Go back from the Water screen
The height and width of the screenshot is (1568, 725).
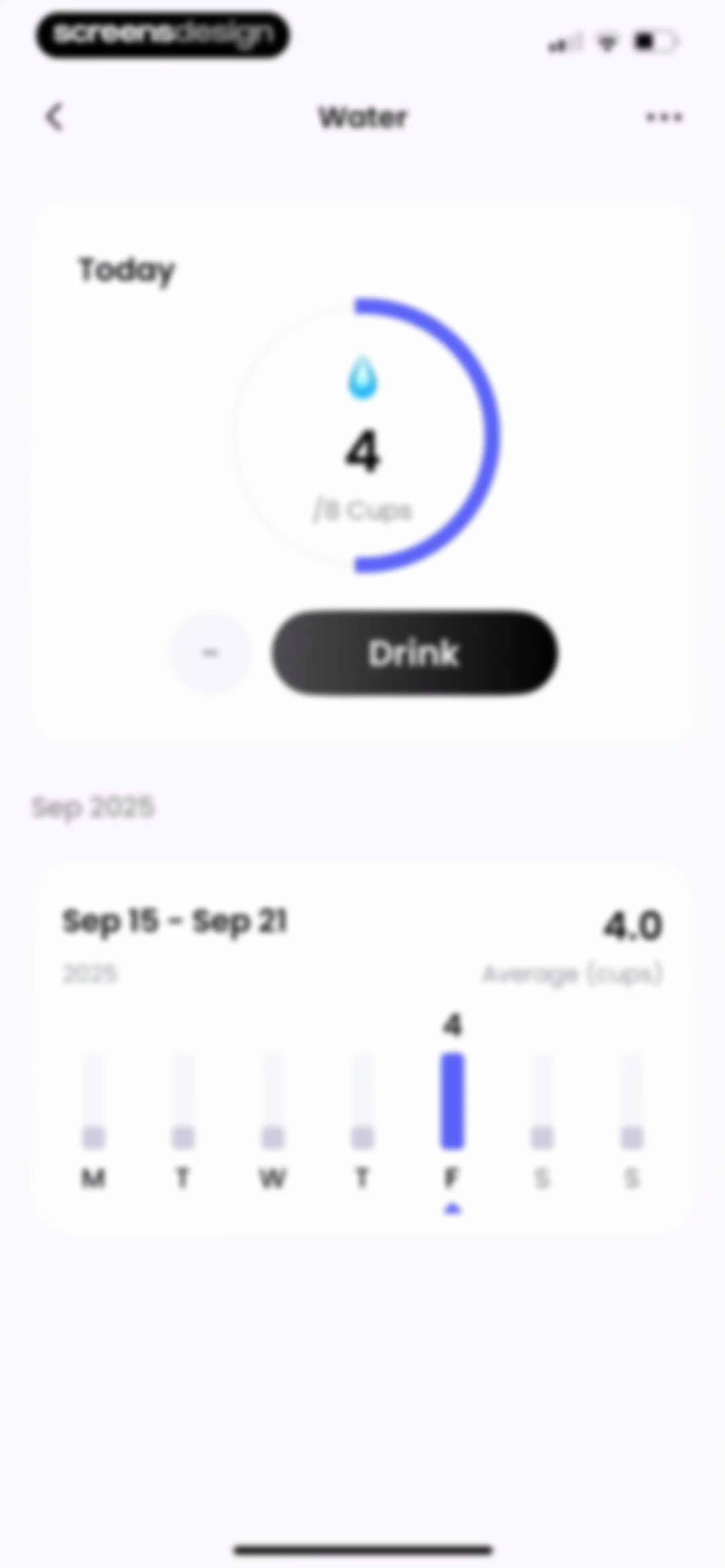[55, 117]
